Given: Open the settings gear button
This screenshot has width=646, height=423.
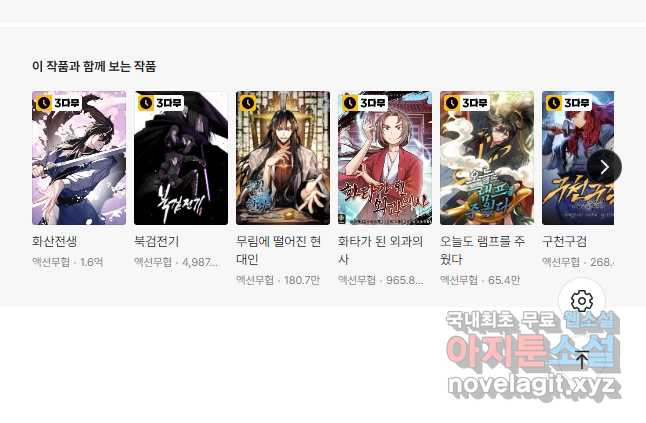Looking at the screenshot, I should tap(583, 301).
